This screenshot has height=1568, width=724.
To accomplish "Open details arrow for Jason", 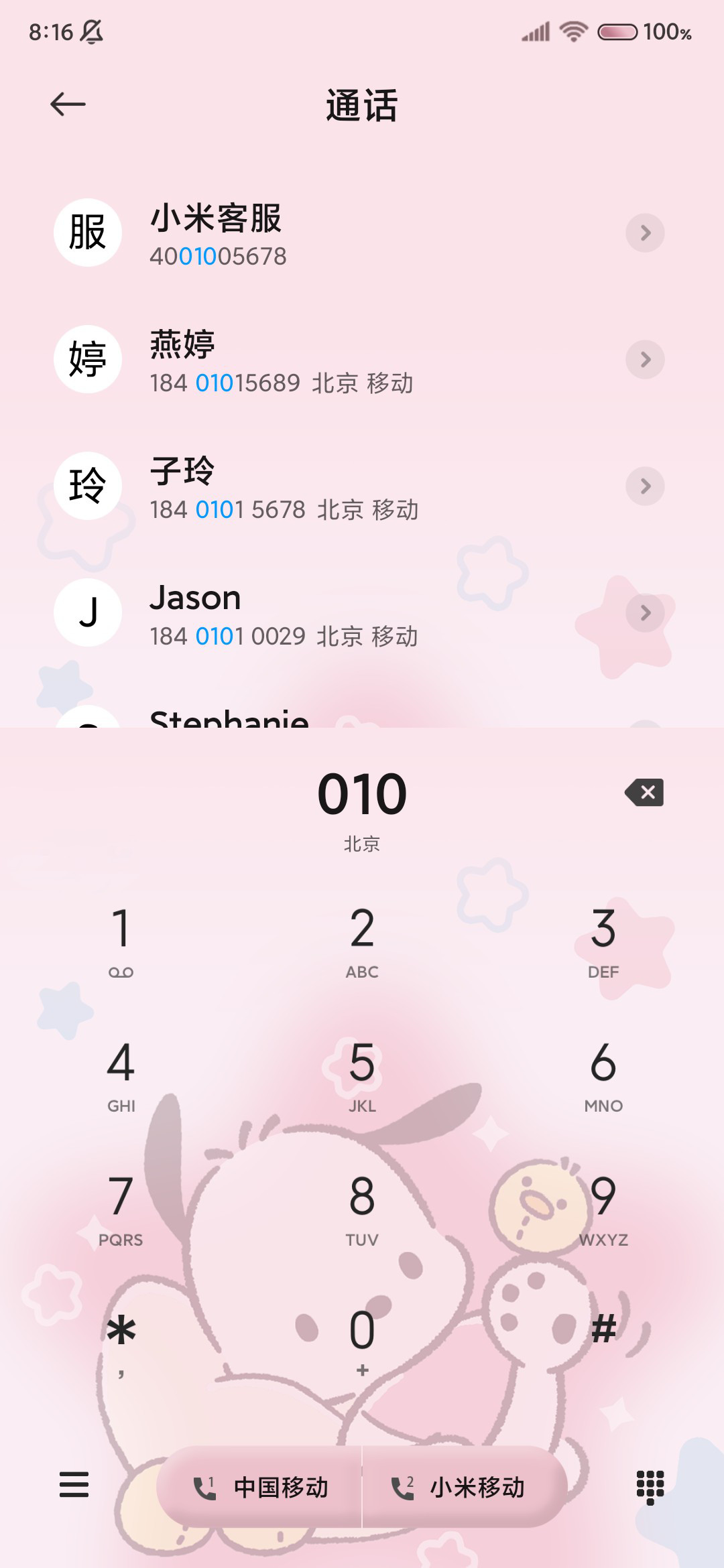I will point(645,613).
